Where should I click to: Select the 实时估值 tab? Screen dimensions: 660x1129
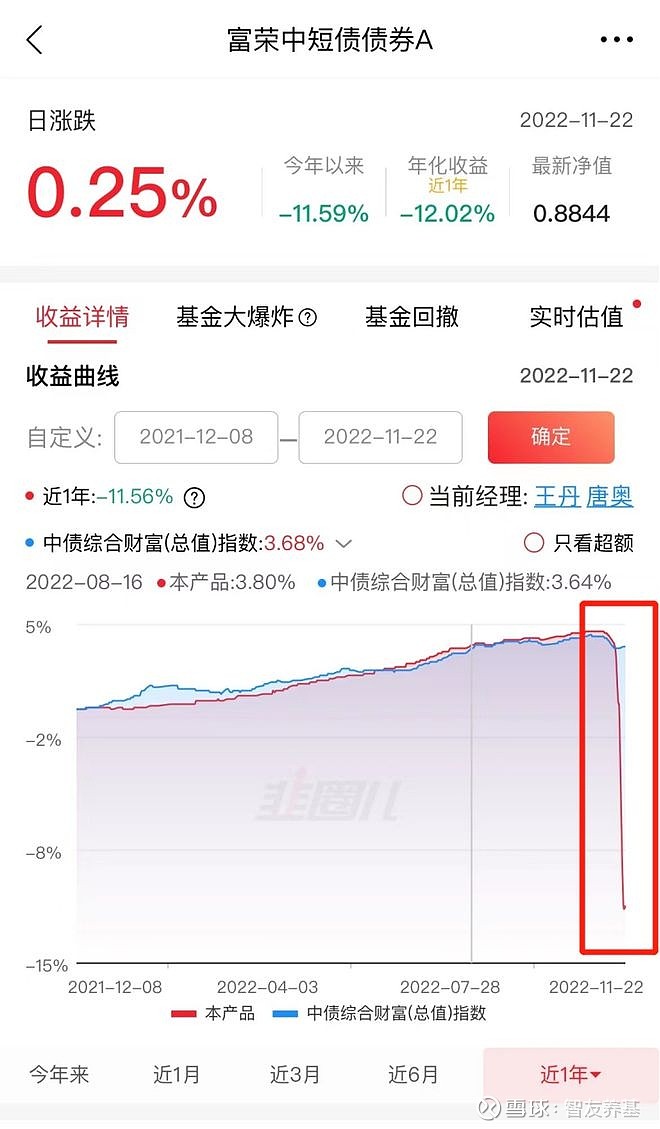coord(576,317)
